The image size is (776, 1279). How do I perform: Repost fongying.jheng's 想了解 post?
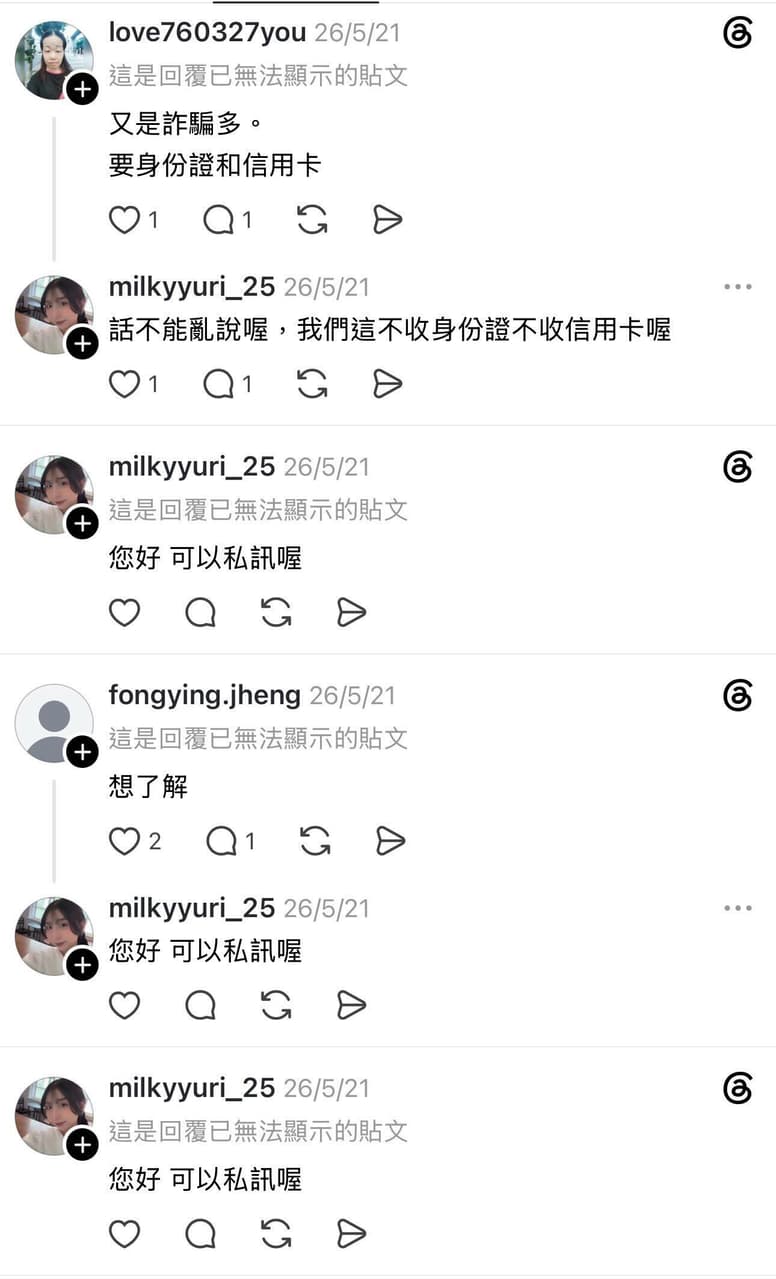coord(315,842)
